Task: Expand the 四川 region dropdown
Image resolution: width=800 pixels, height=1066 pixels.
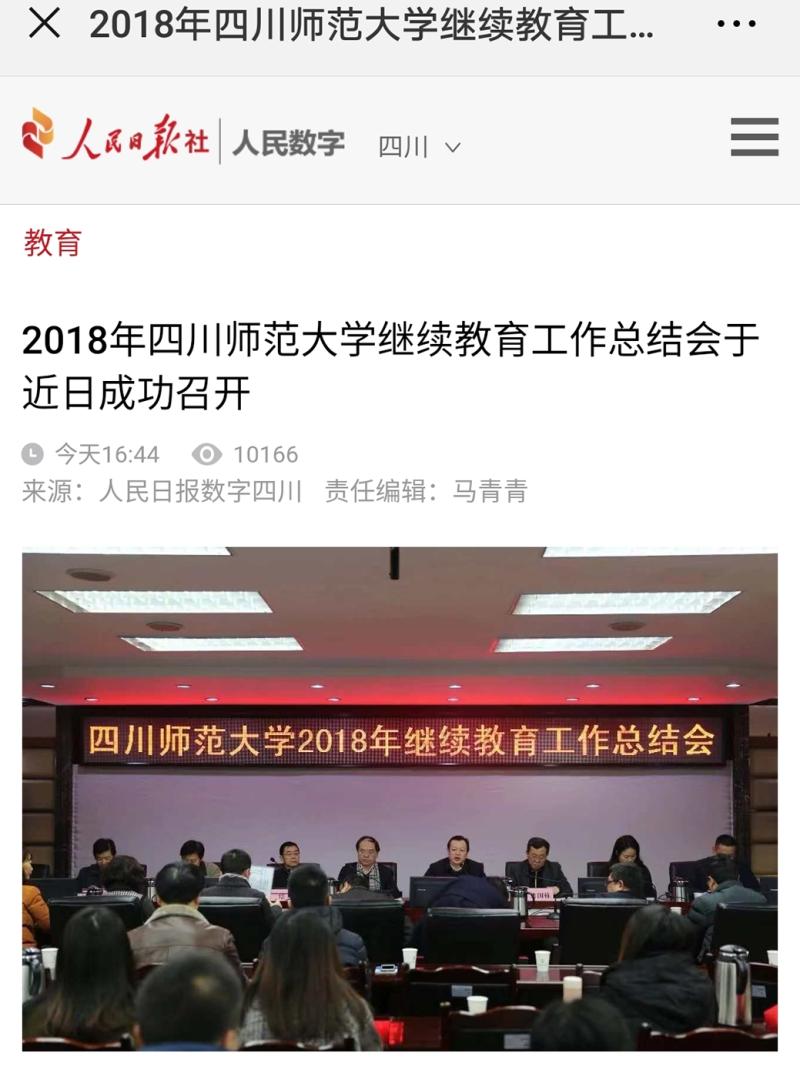Action: [419, 147]
